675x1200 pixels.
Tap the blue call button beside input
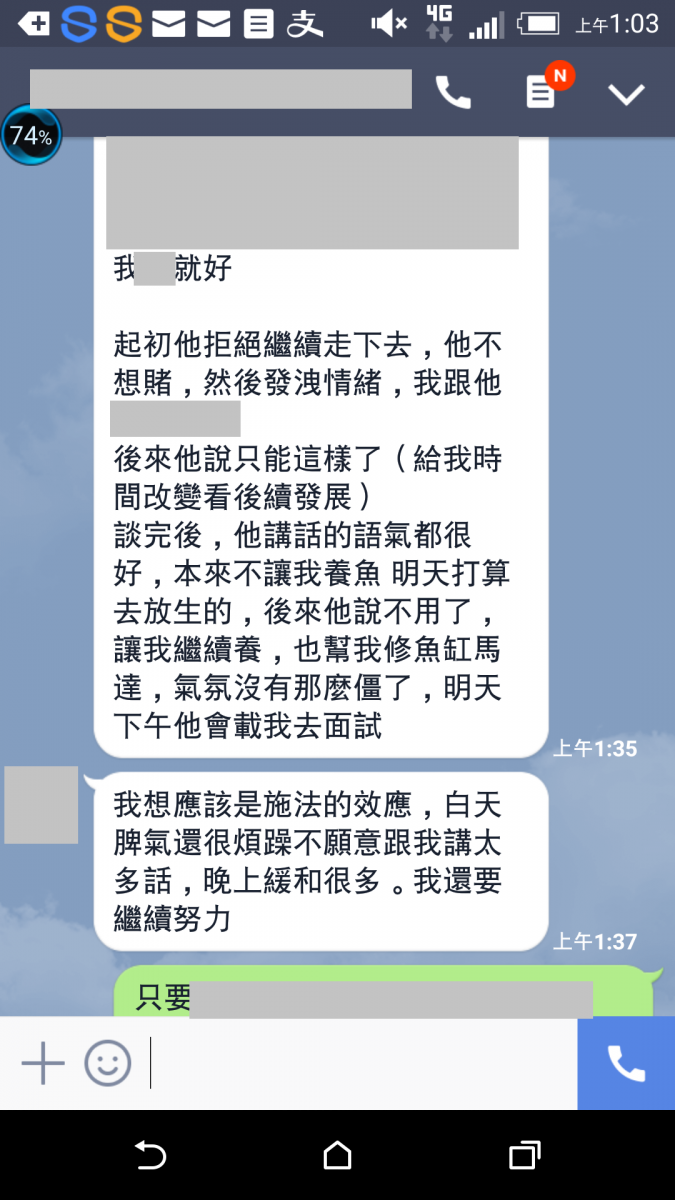click(x=626, y=1063)
